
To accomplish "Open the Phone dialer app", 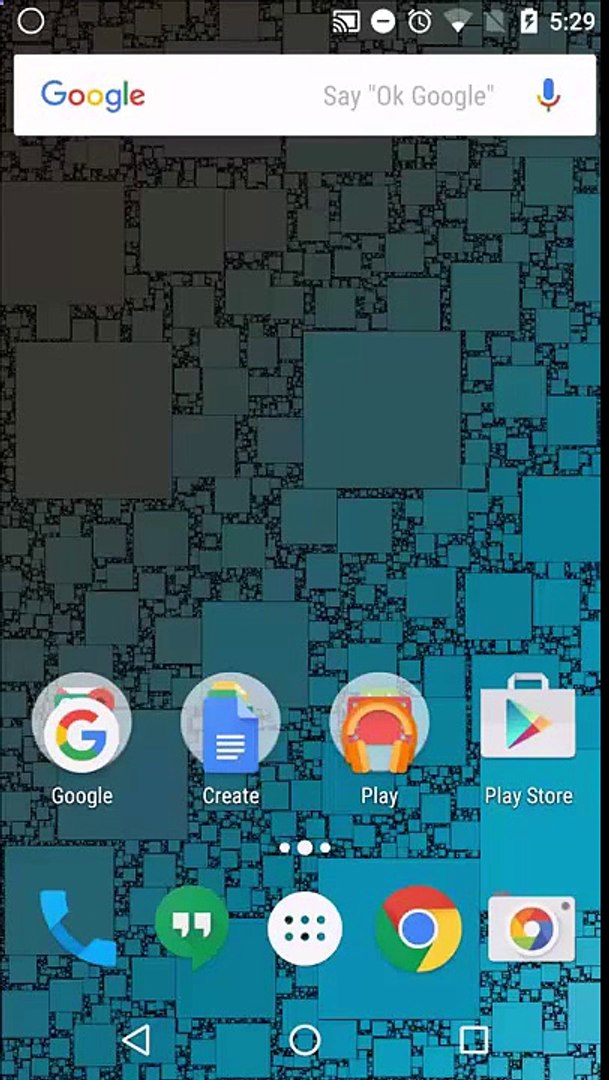I will pyautogui.click(x=77, y=927).
